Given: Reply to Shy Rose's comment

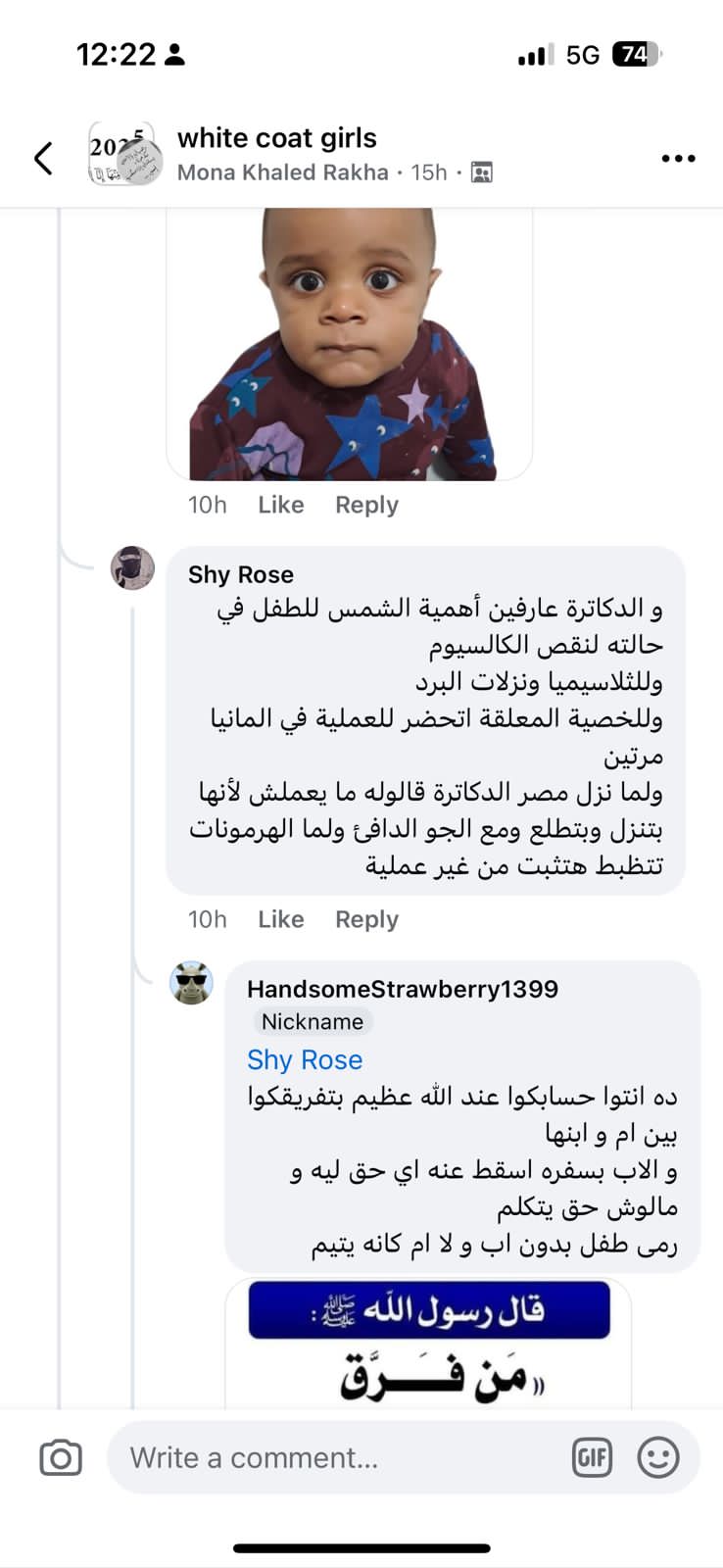Looking at the screenshot, I should 366,919.
